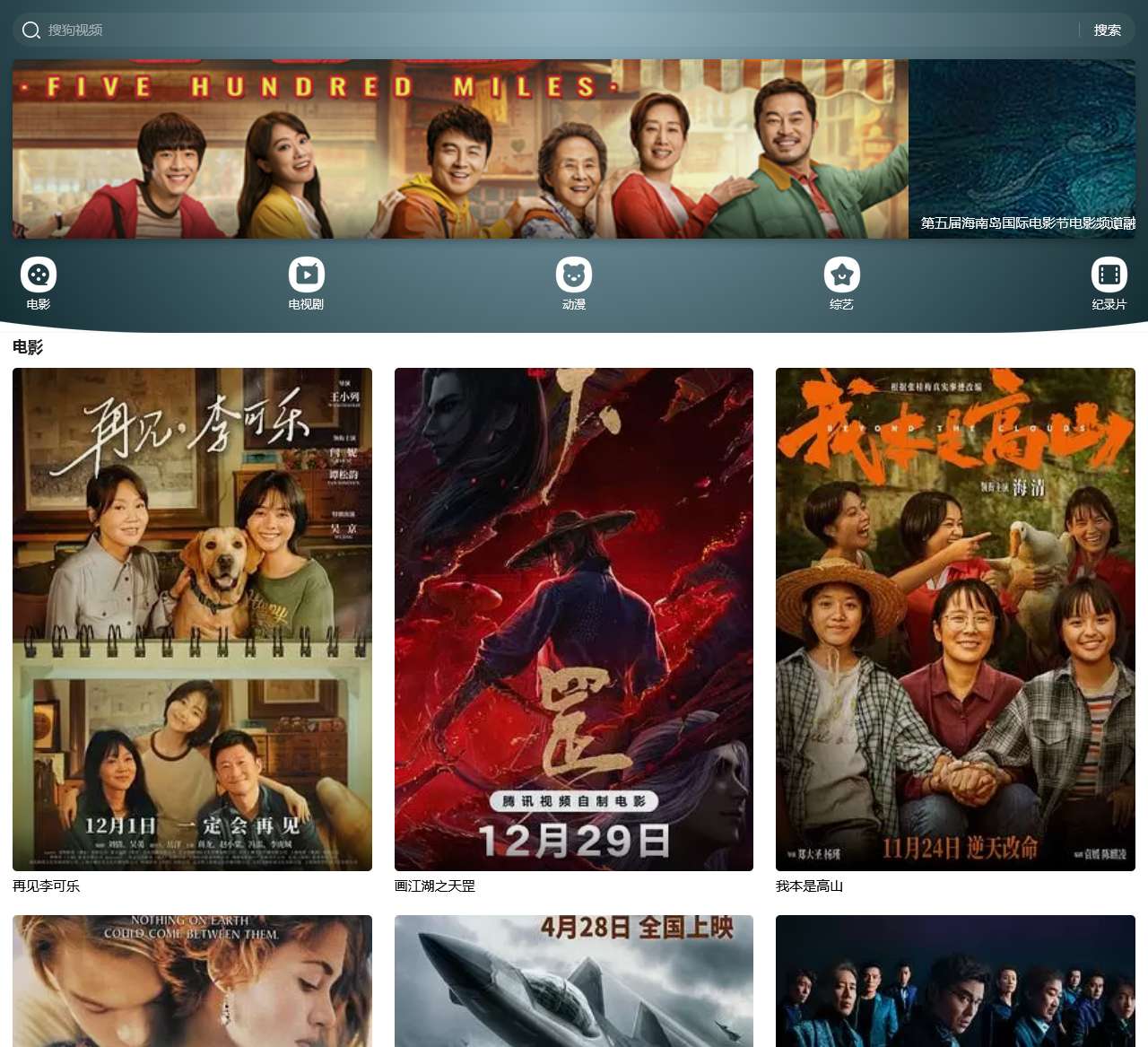The image size is (1148, 1047).
Task: Open the movie 画江湖之天罡
Action: pos(574,619)
